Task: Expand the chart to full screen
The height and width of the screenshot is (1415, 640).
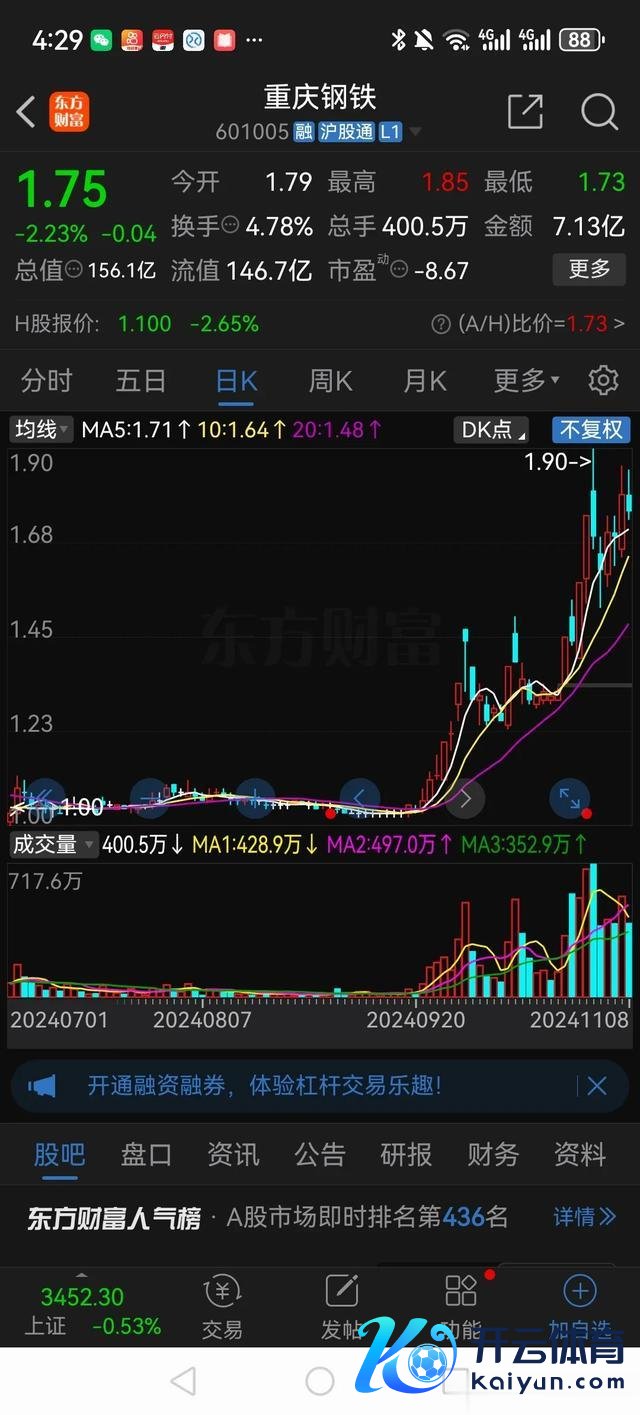Action: [569, 798]
